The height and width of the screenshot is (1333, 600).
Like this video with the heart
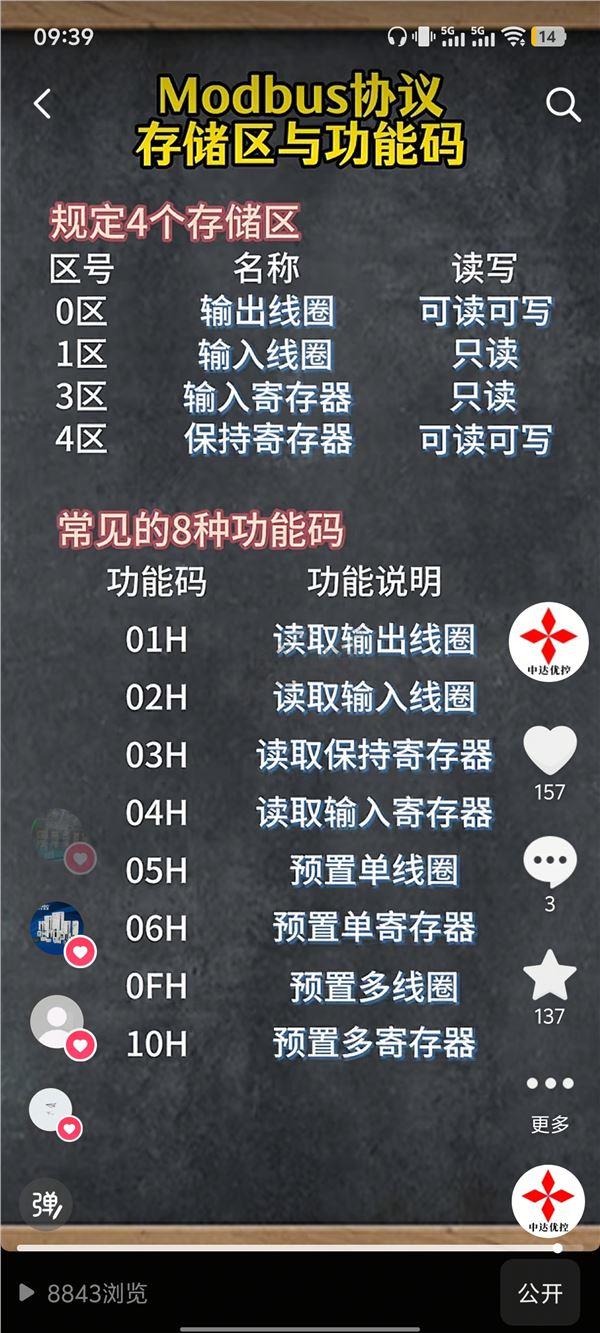tap(550, 751)
